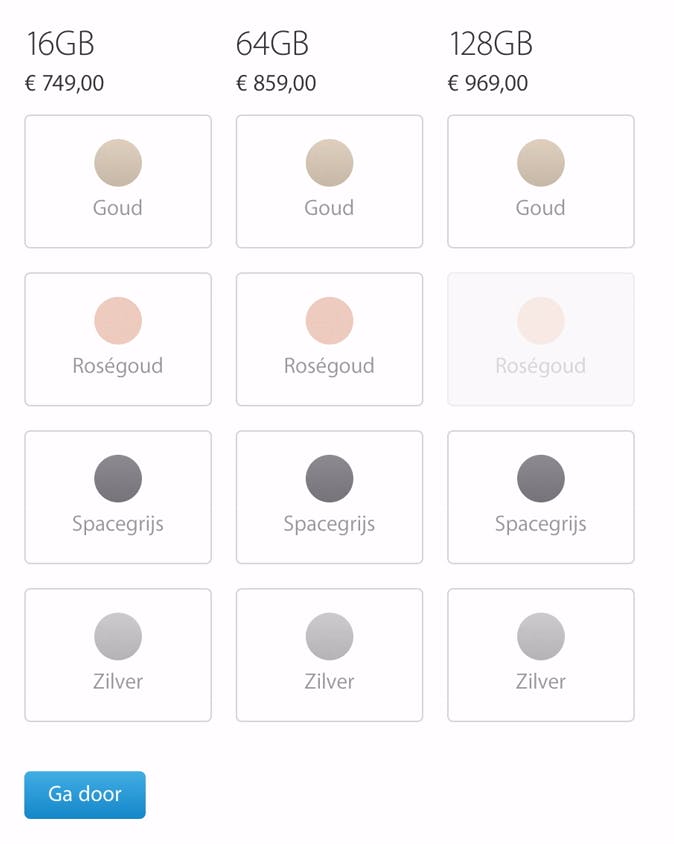Pick the 64GB Spacegrijs model
The image size is (674, 844).
tap(329, 497)
